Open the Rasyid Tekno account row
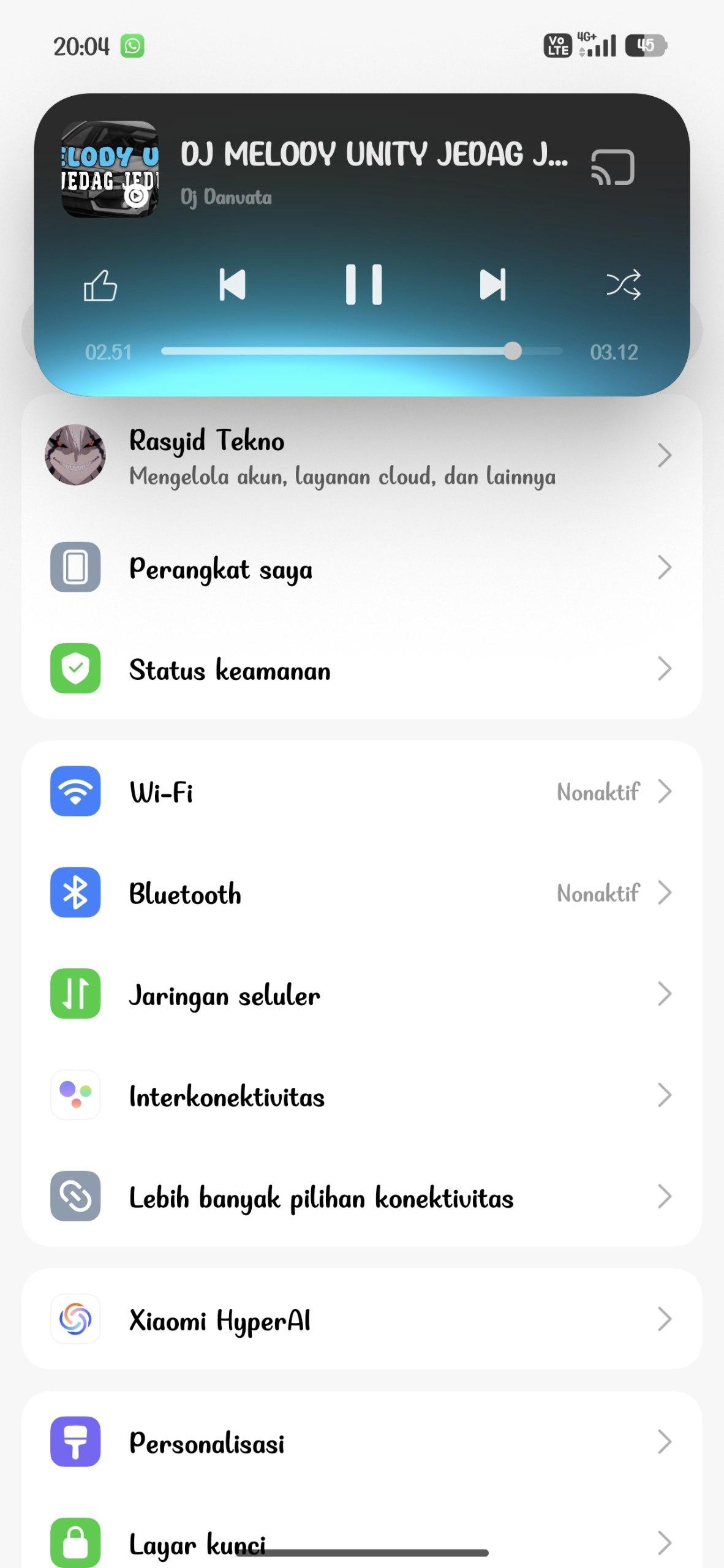724x1568 pixels. pos(361,456)
